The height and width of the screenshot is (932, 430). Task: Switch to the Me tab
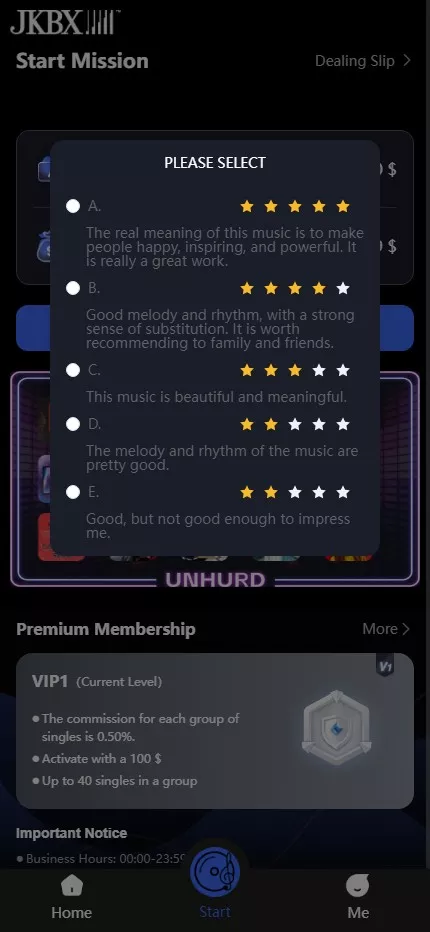pos(358,898)
